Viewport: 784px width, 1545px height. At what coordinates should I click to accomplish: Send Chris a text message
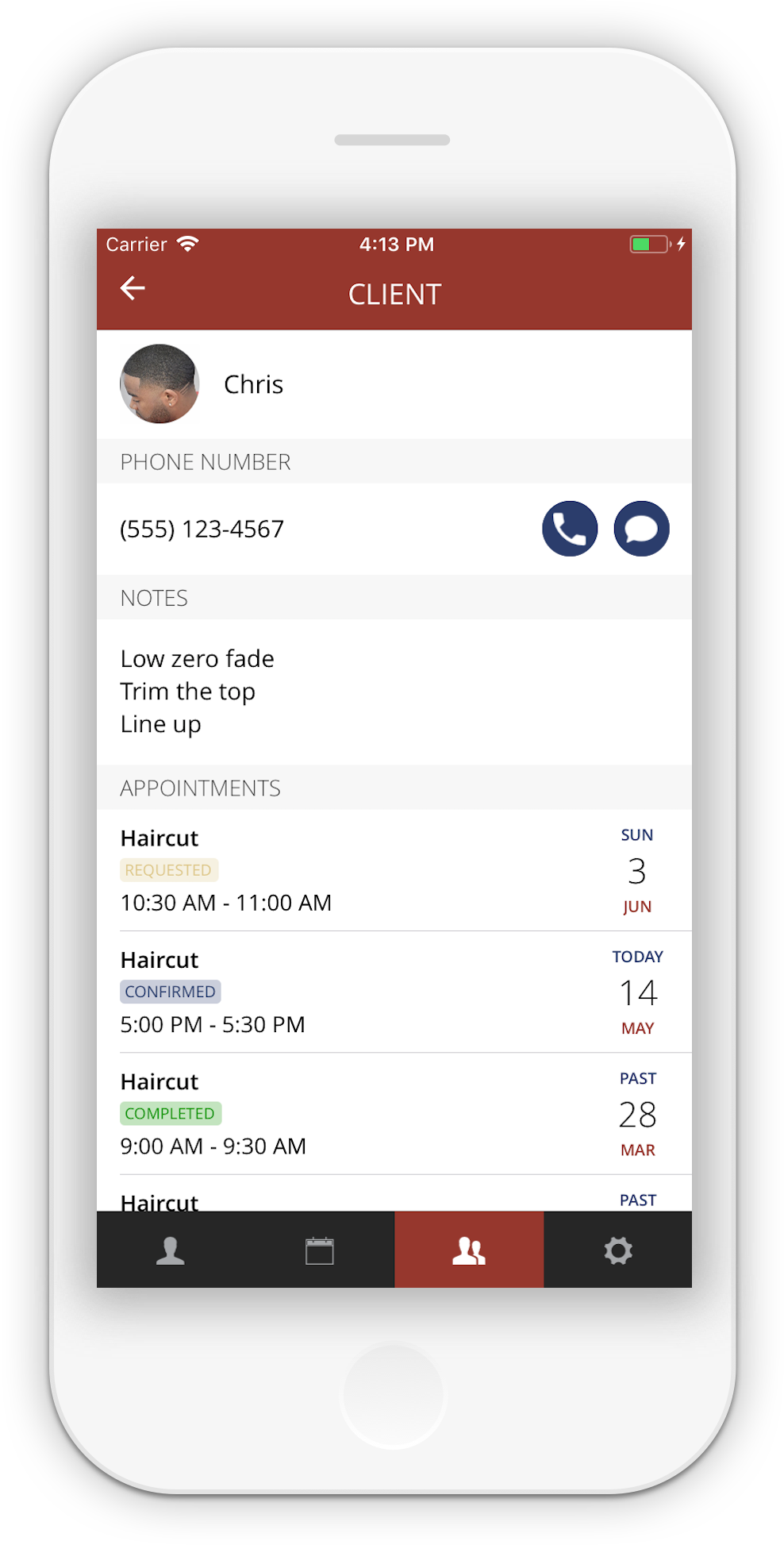641,529
